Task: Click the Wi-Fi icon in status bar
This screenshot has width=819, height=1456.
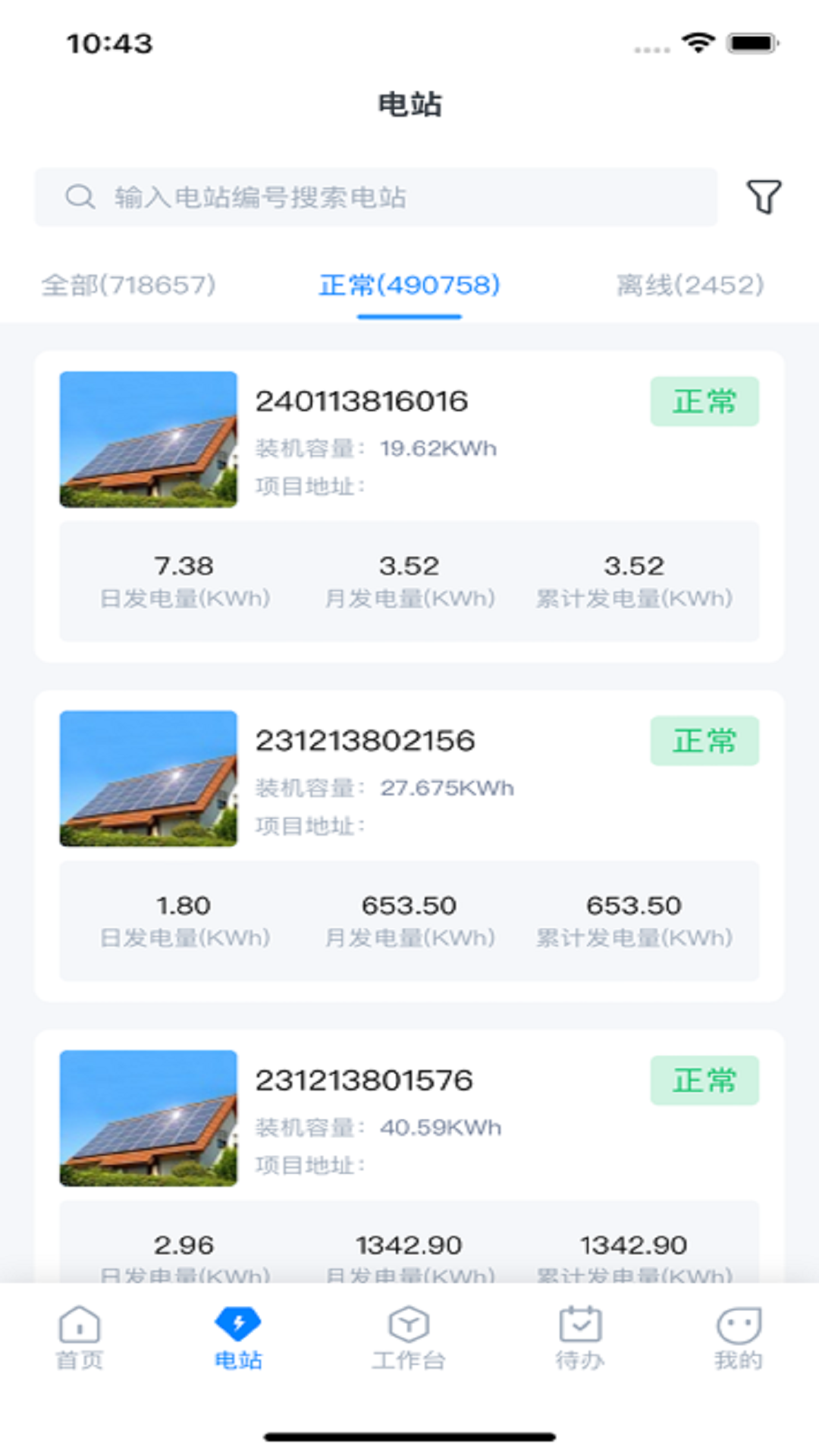Action: 698,43
